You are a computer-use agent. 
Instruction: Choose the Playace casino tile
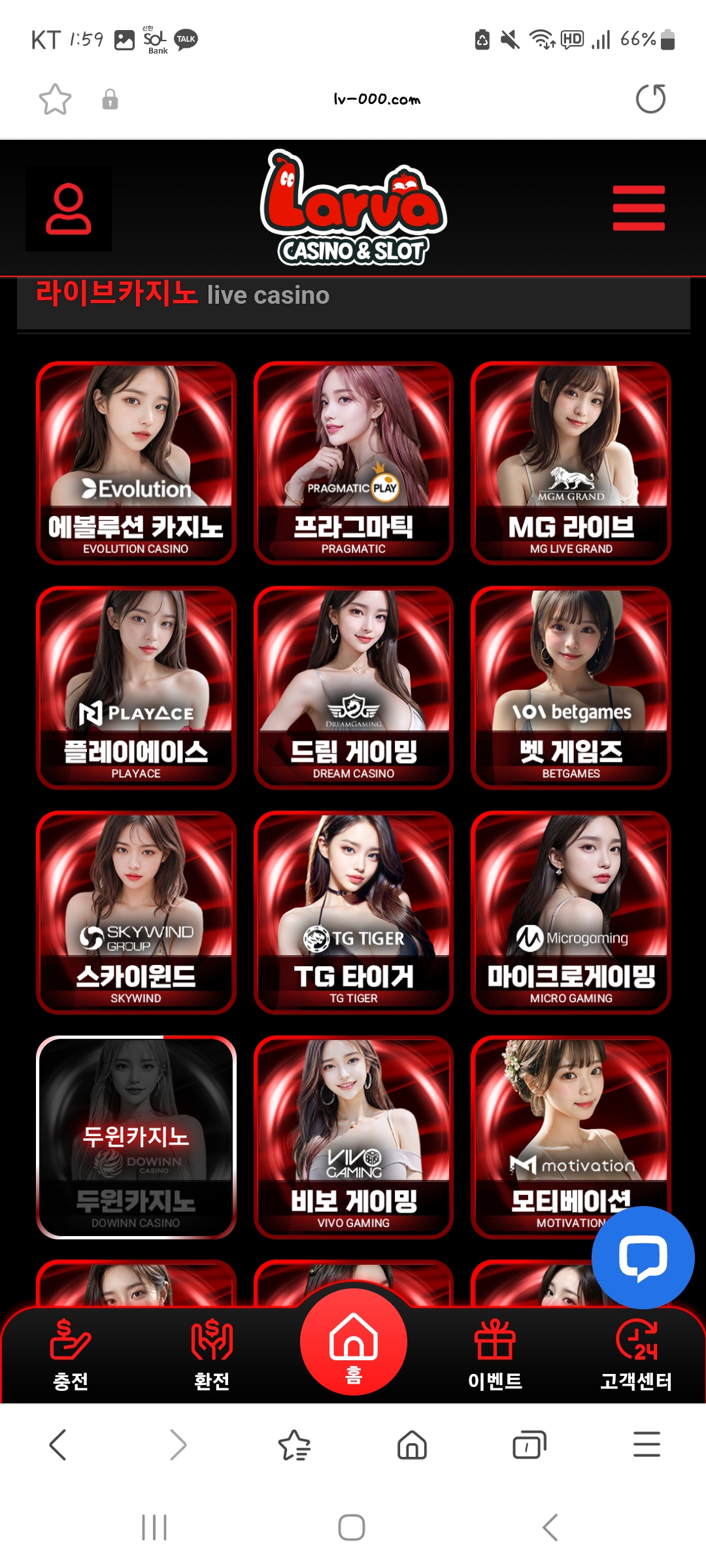(x=136, y=687)
